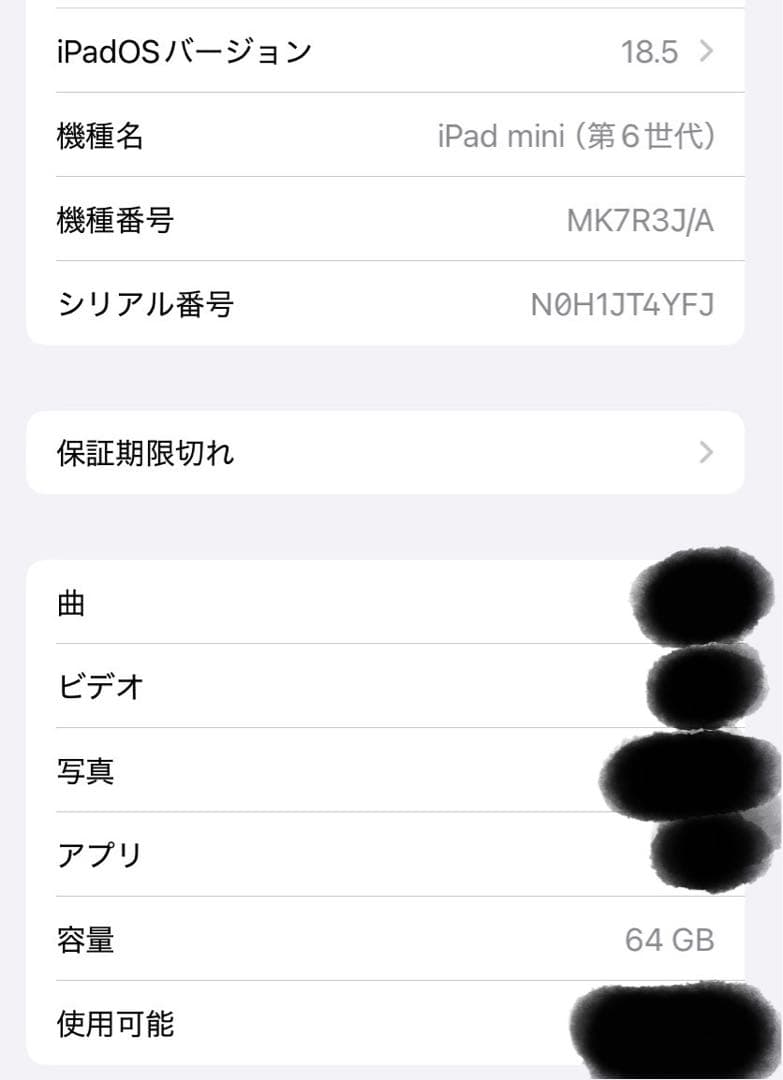783x1080 pixels.
Task: Select the 機種名 row
Action: [x=390, y=136]
